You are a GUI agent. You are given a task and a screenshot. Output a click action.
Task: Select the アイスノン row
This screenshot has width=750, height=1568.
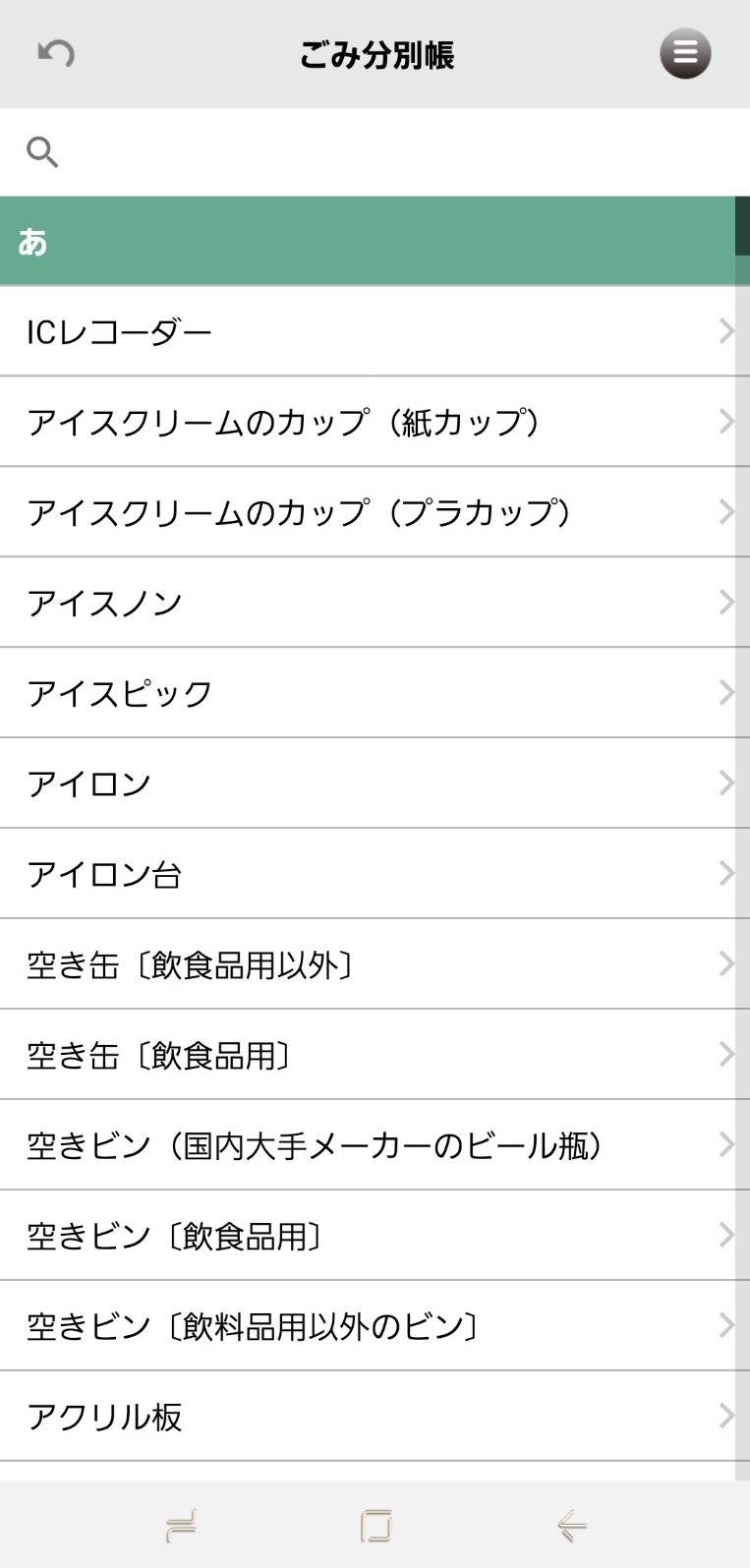(368, 603)
